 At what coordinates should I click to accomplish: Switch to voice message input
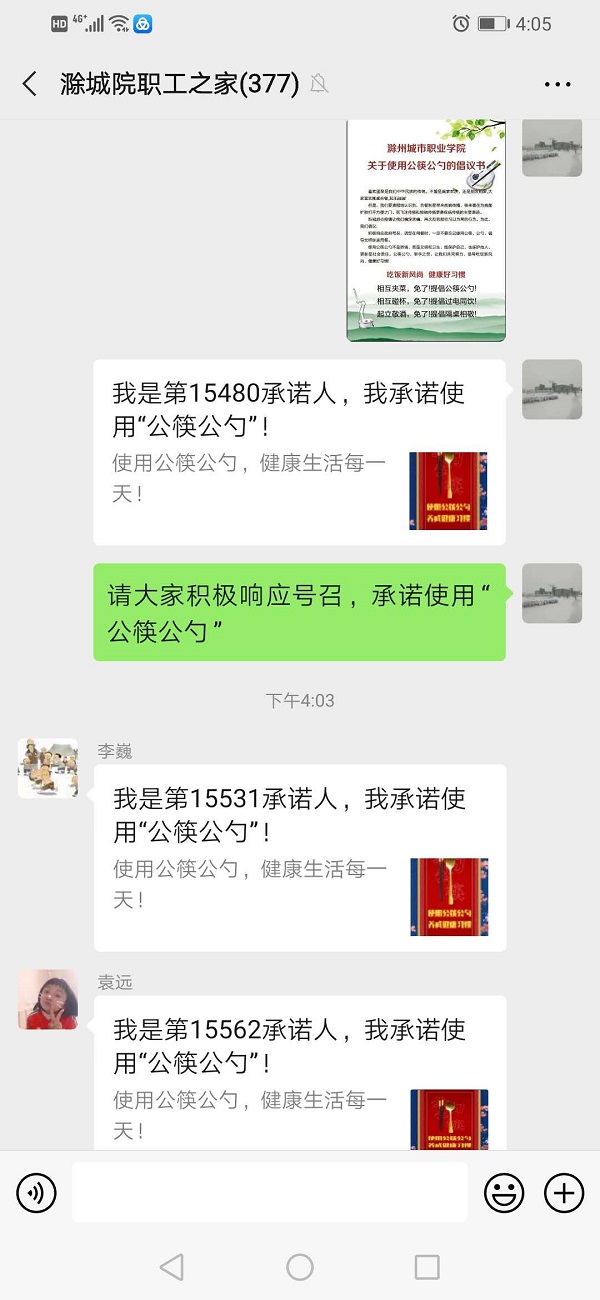[37, 1192]
